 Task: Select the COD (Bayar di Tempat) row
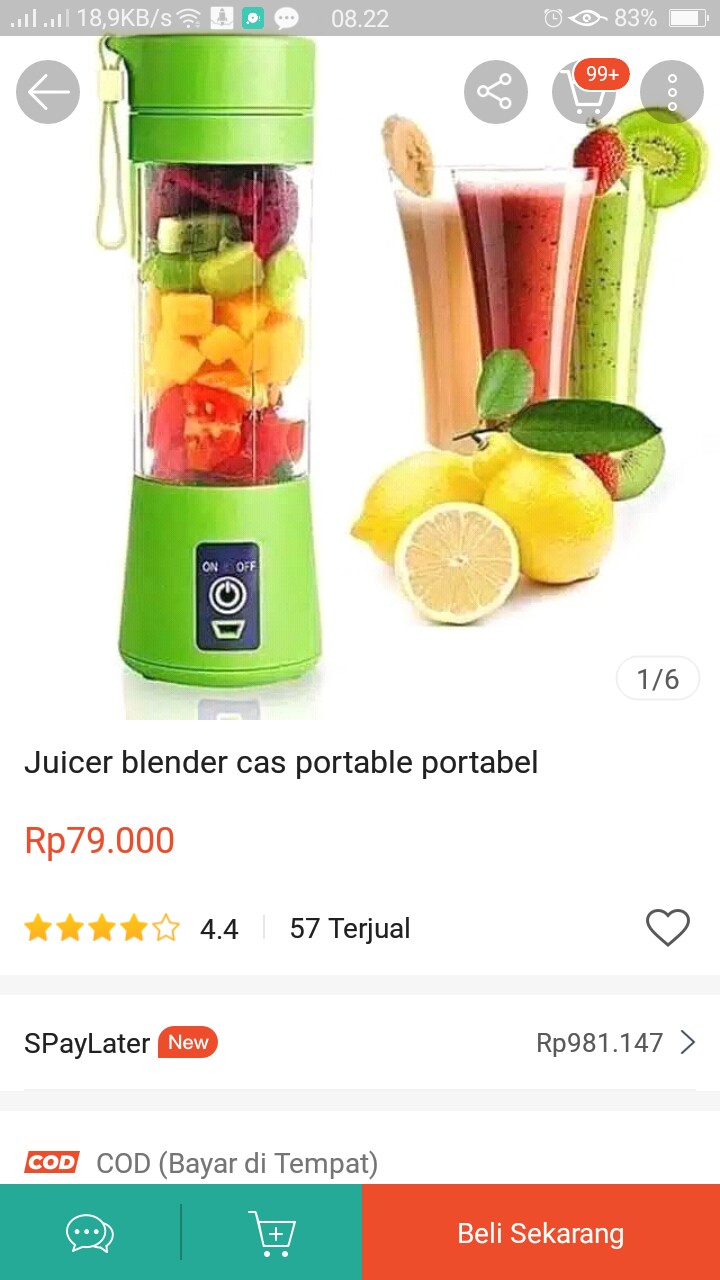pyautogui.click(x=235, y=1162)
